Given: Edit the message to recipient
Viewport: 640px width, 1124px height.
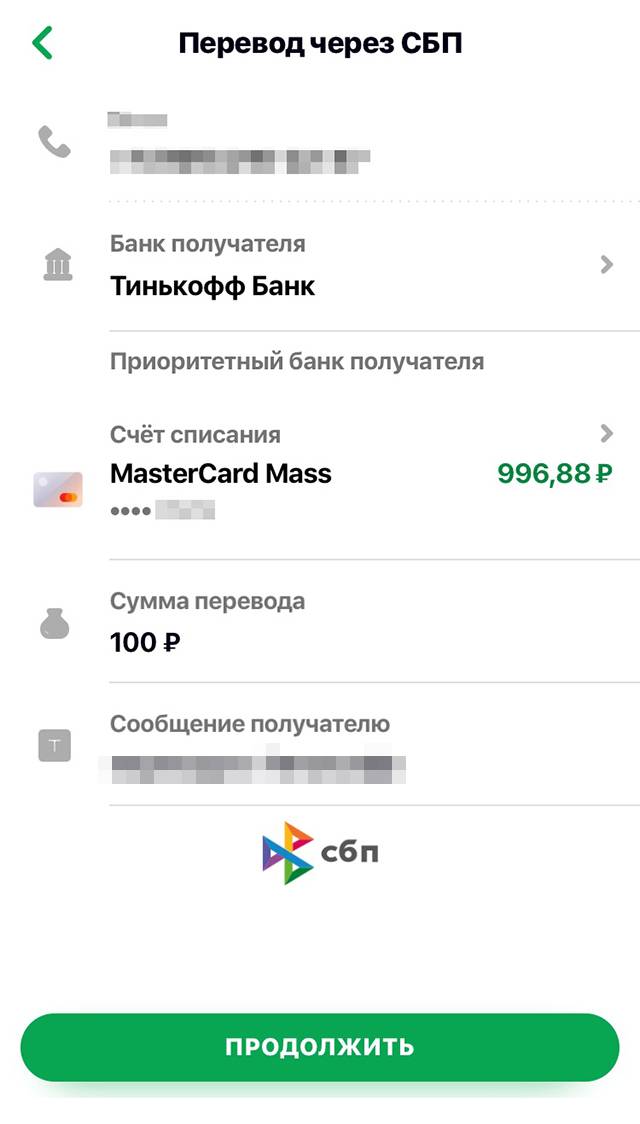Looking at the screenshot, I should click(x=320, y=746).
